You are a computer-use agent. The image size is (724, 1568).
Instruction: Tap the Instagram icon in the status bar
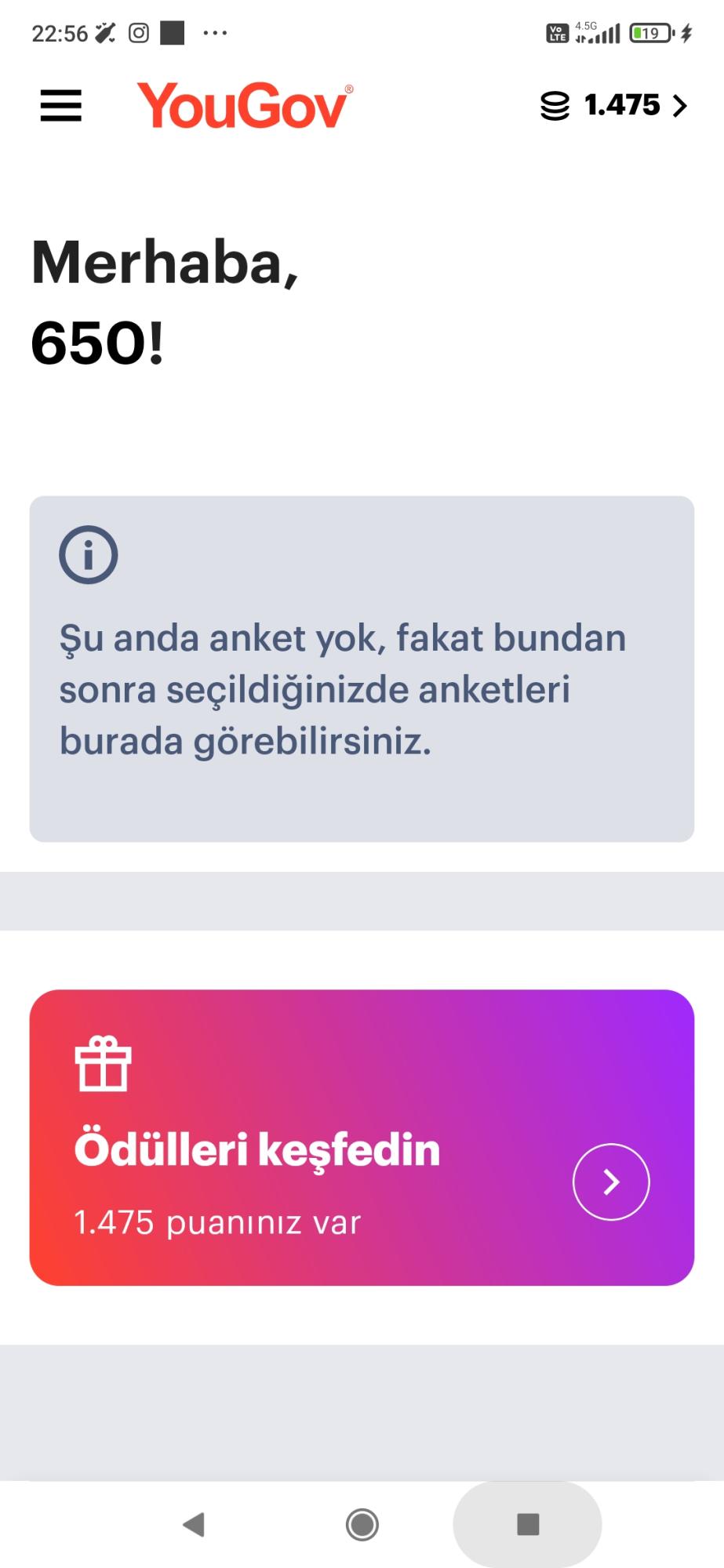(x=140, y=32)
